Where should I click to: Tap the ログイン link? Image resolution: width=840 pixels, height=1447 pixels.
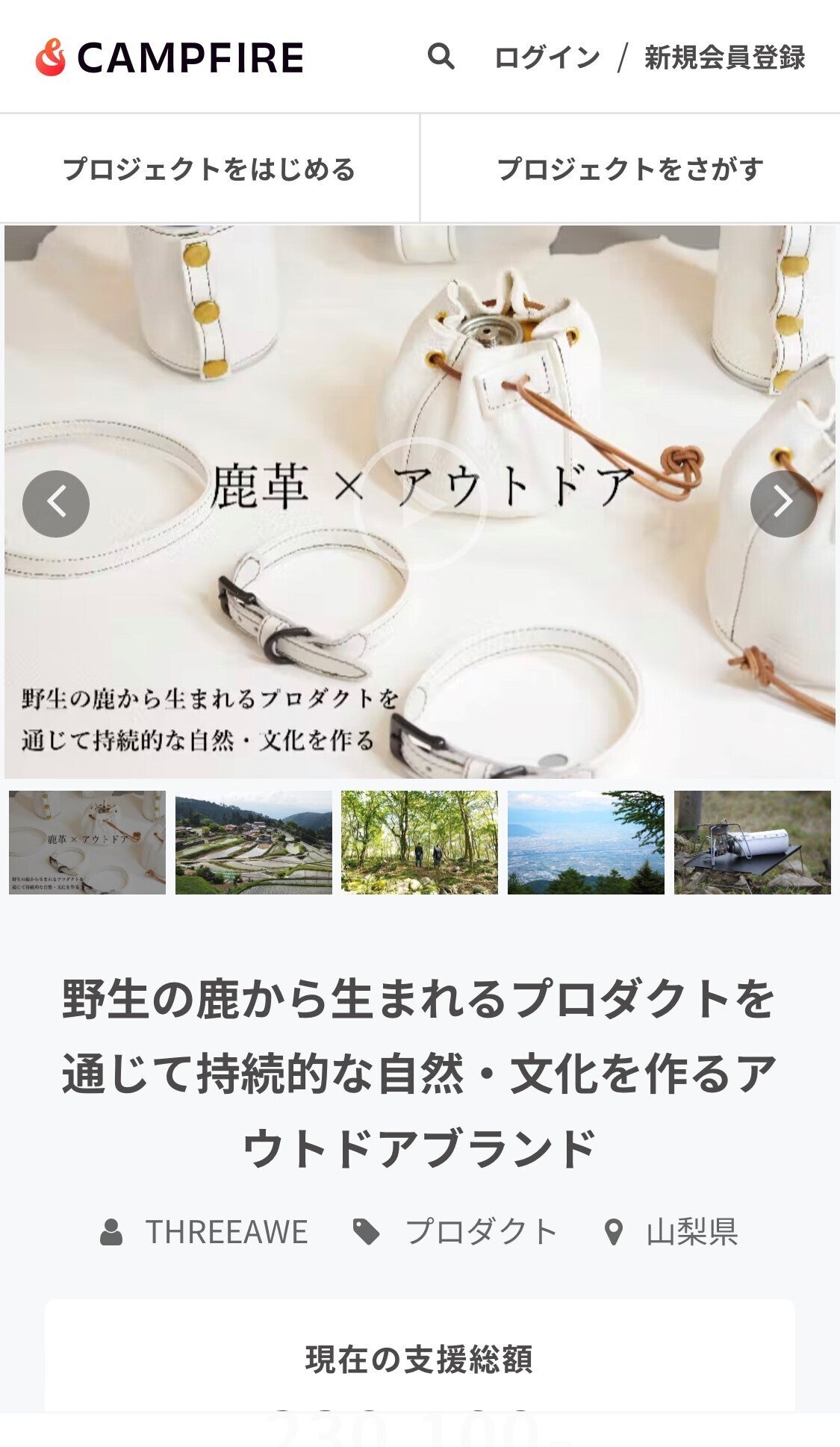547,57
